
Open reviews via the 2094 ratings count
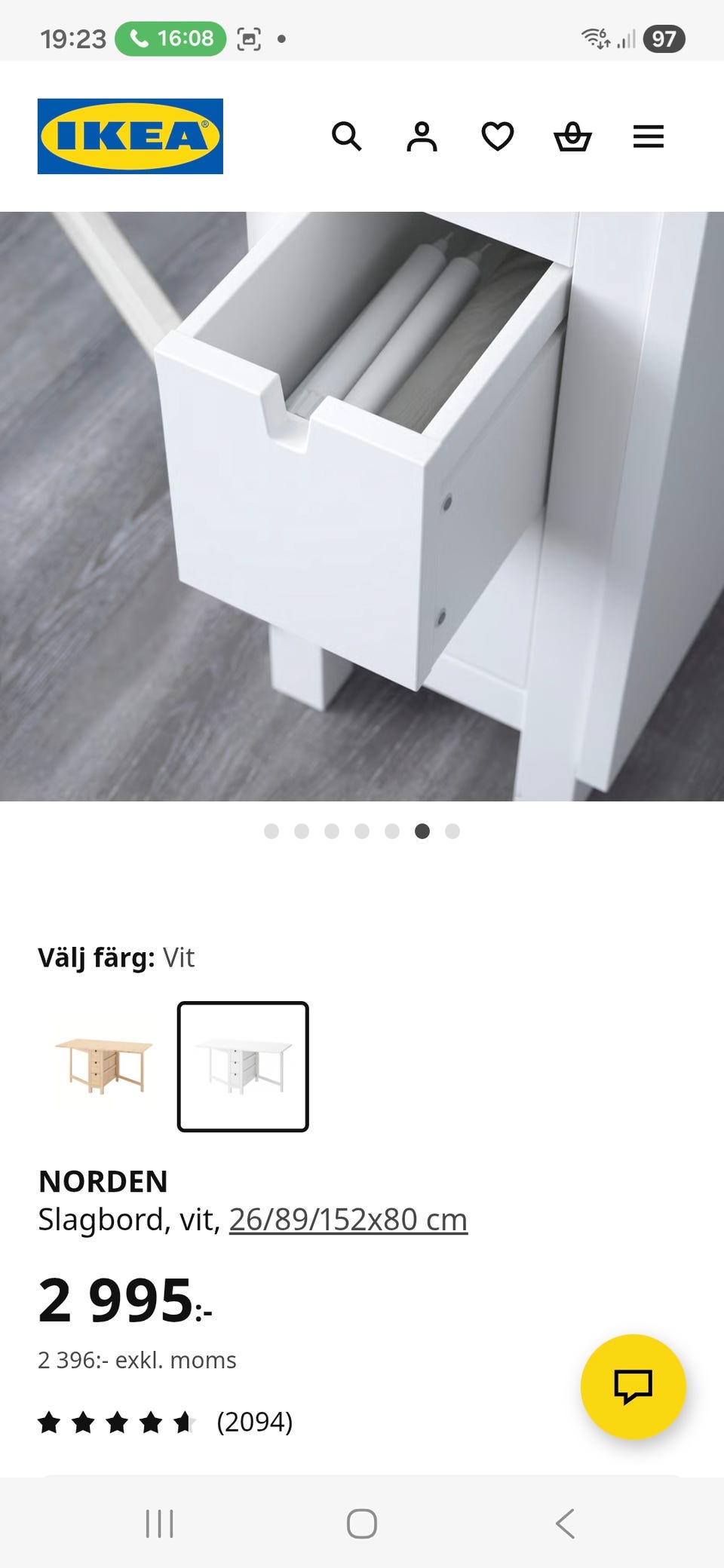tap(252, 1423)
